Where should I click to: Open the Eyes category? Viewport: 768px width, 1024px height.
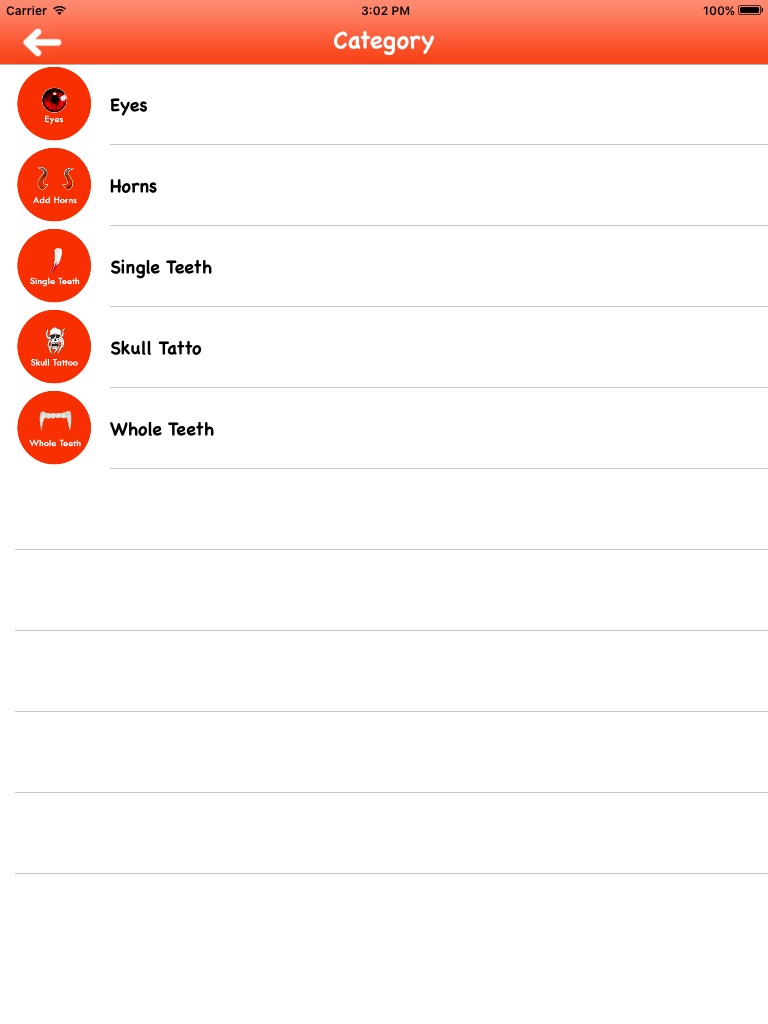coord(129,105)
